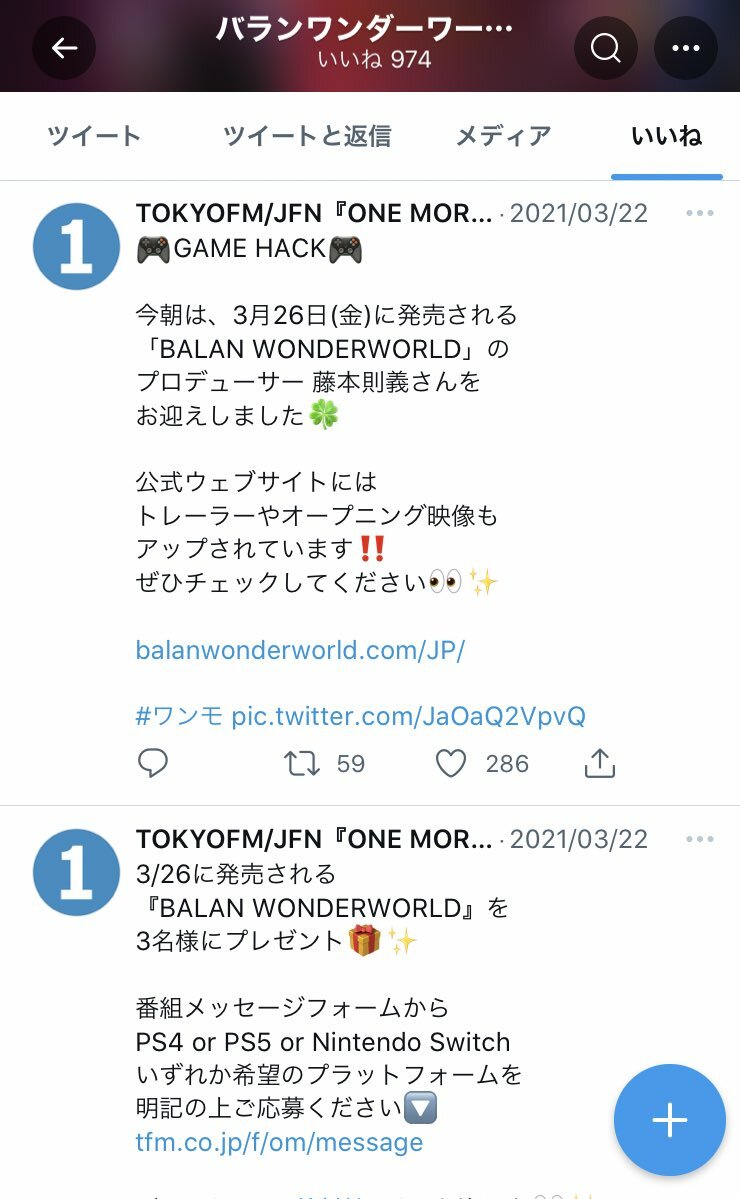740x1199 pixels.
Task: Open the profile overflow menu
Action: (x=686, y=47)
